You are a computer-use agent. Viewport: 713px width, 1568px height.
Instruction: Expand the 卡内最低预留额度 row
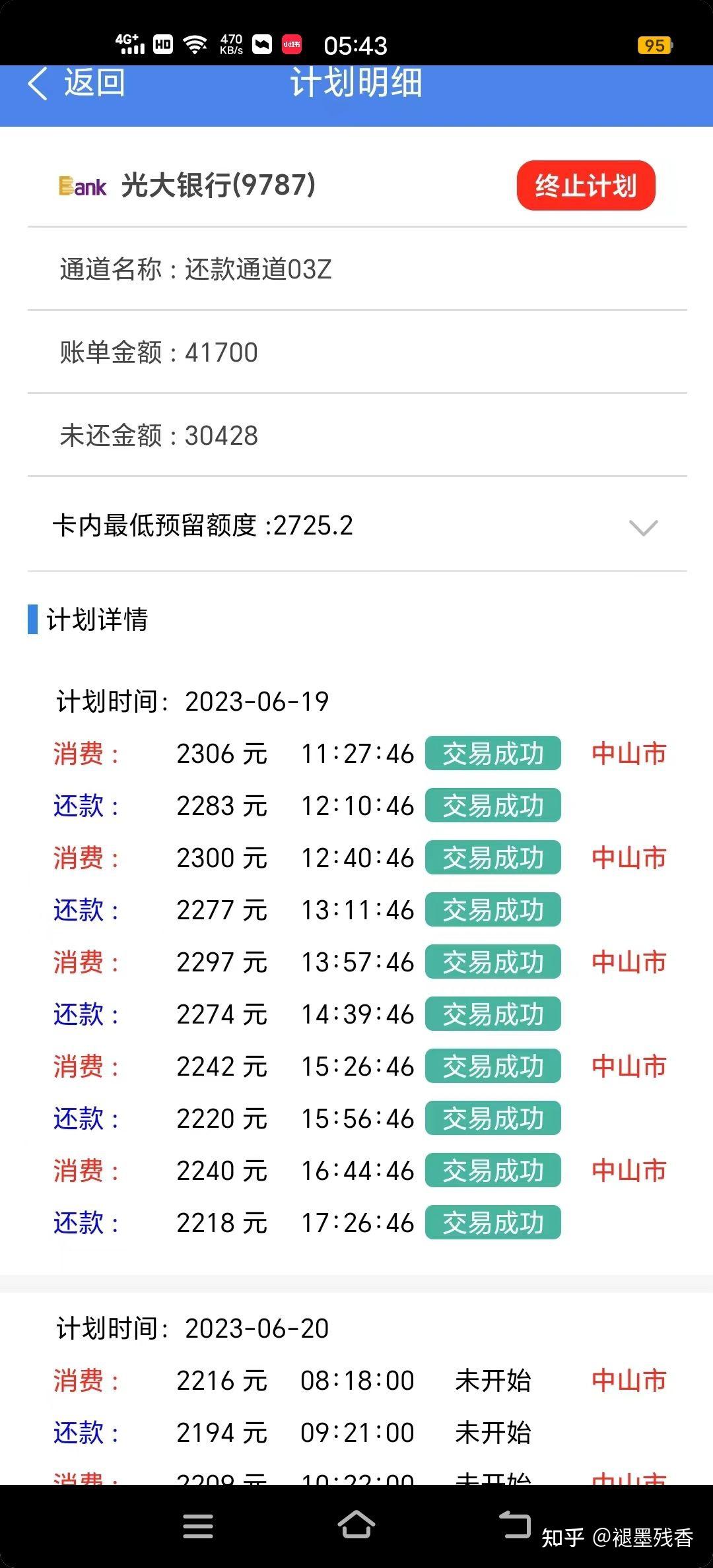pos(643,527)
